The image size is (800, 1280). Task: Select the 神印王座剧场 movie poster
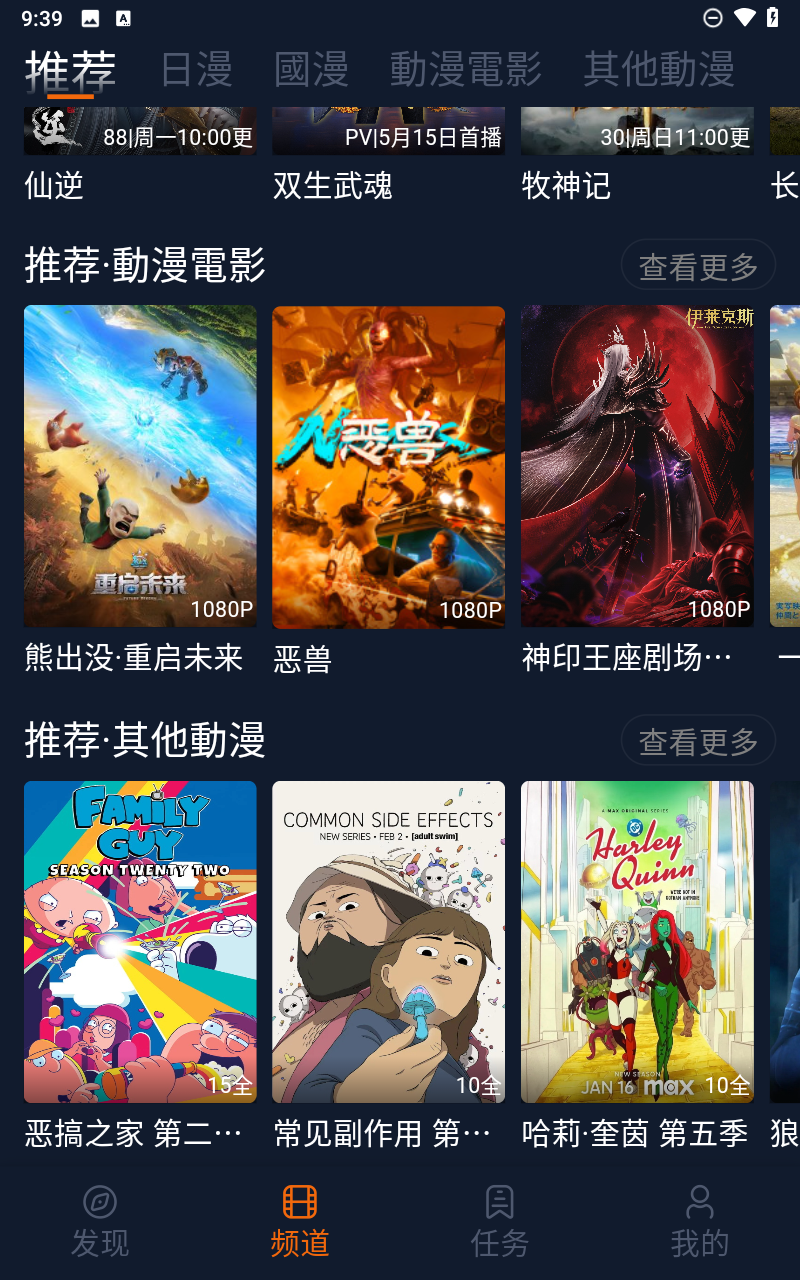click(x=637, y=466)
